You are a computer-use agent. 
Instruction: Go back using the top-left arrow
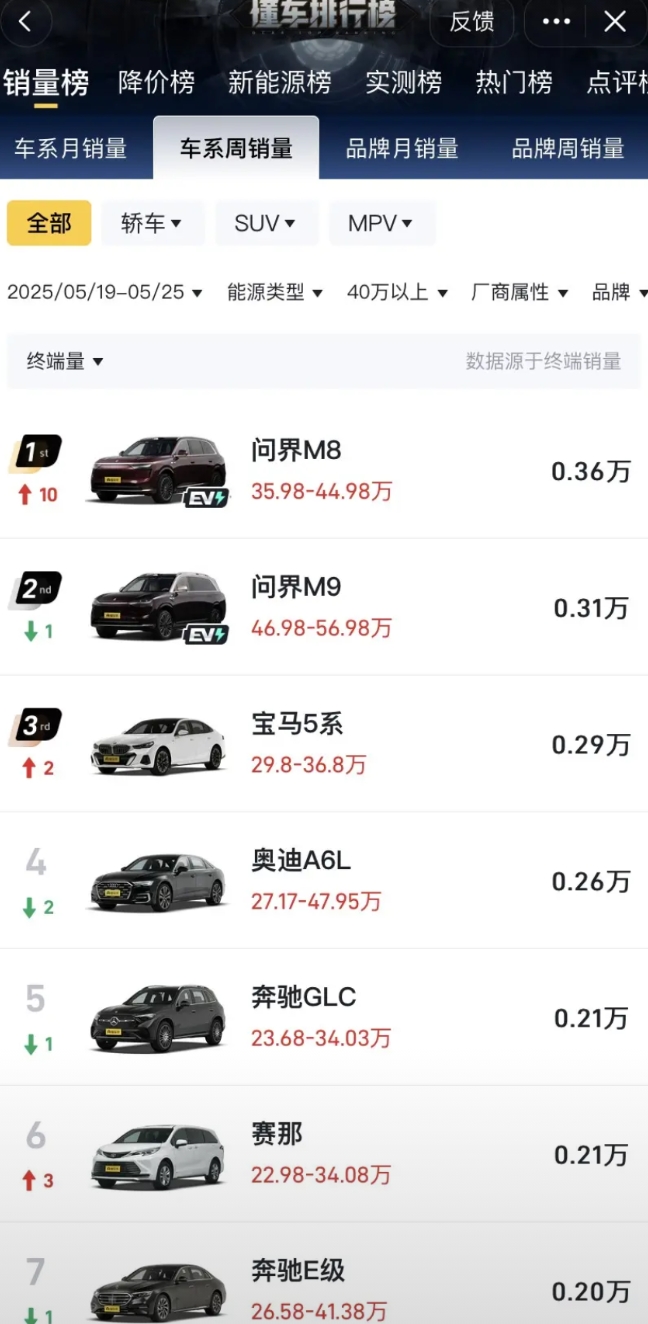26,22
